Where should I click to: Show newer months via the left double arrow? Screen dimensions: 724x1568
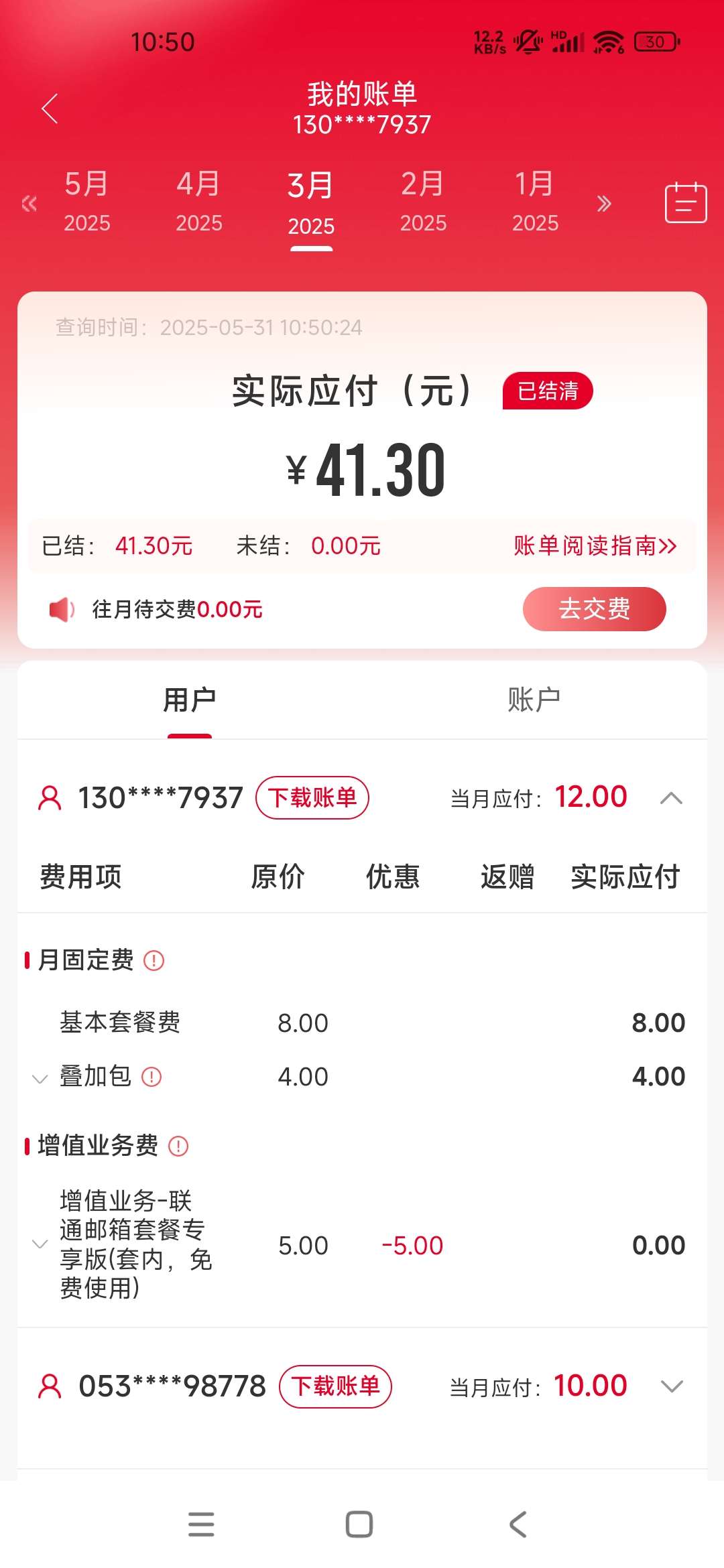click(29, 203)
